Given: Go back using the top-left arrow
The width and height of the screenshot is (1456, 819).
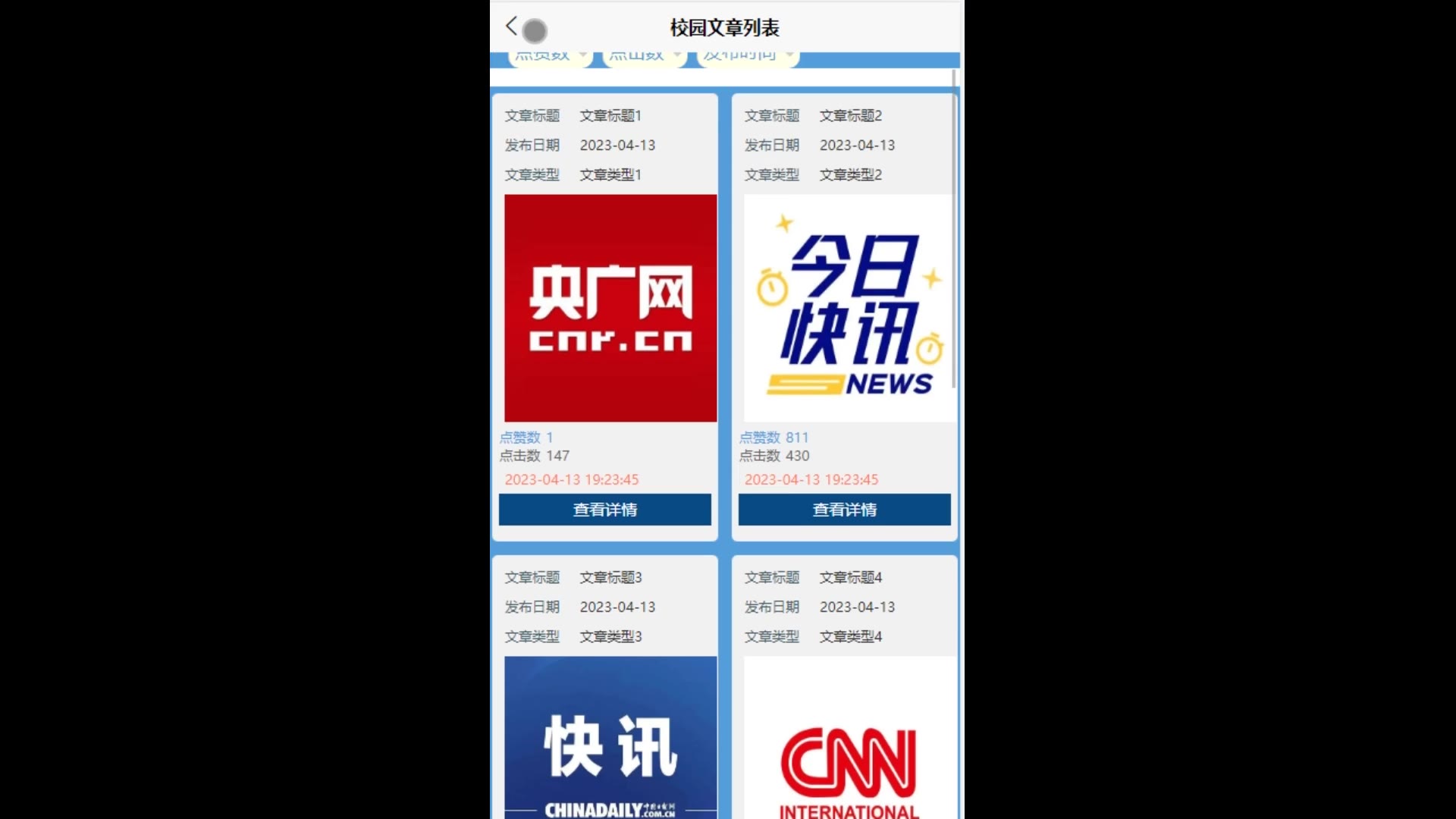Looking at the screenshot, I should pos(512,27).
